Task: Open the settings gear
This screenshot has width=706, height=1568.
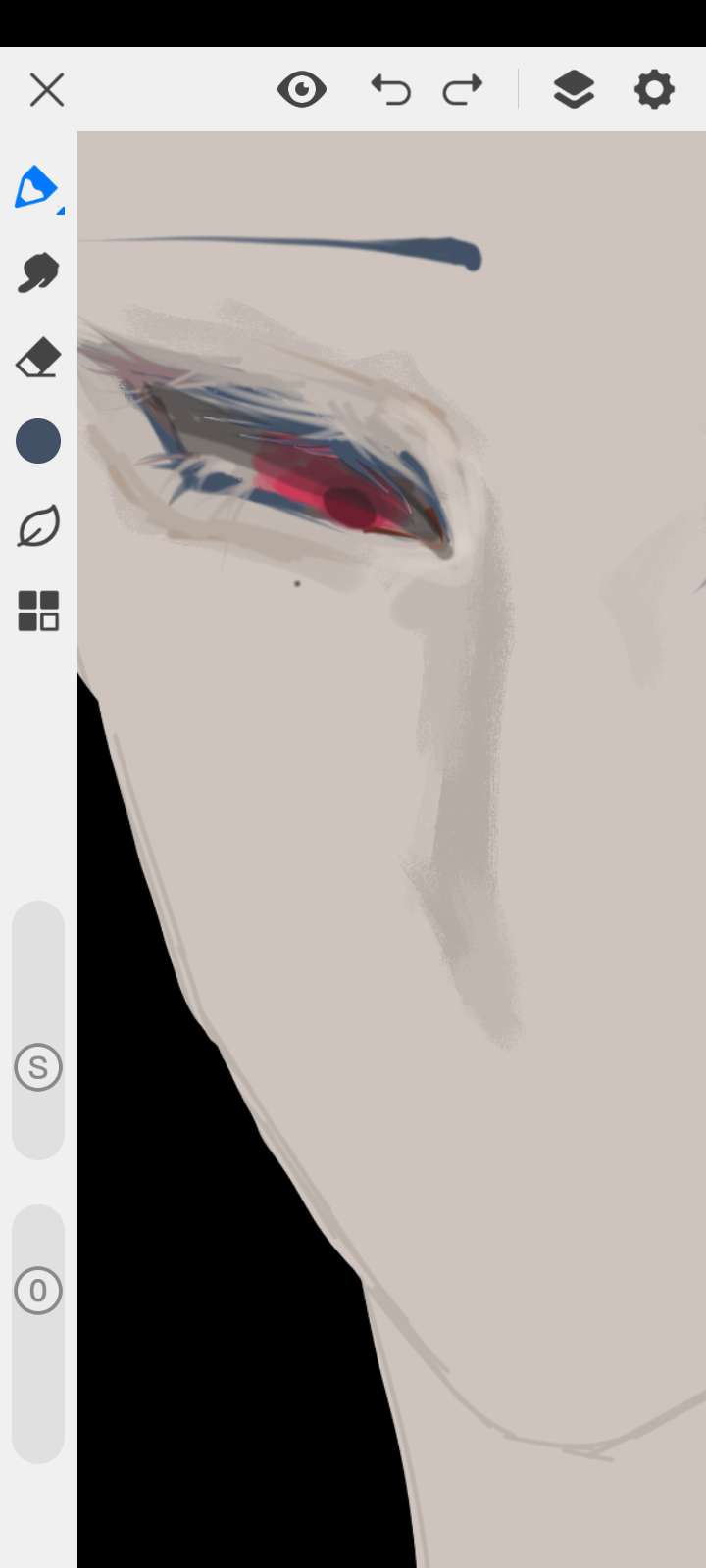Action: [x=654, y=90]
